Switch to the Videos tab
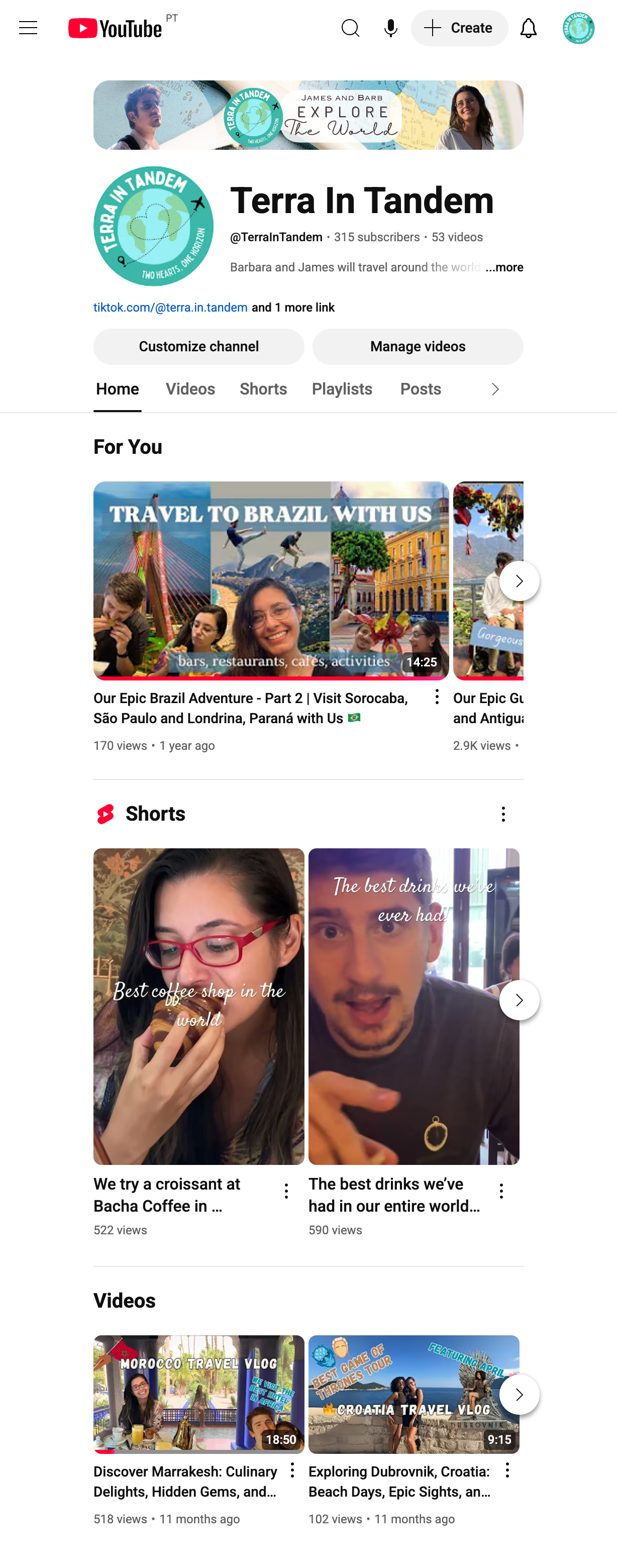 (x=190, y=389)
